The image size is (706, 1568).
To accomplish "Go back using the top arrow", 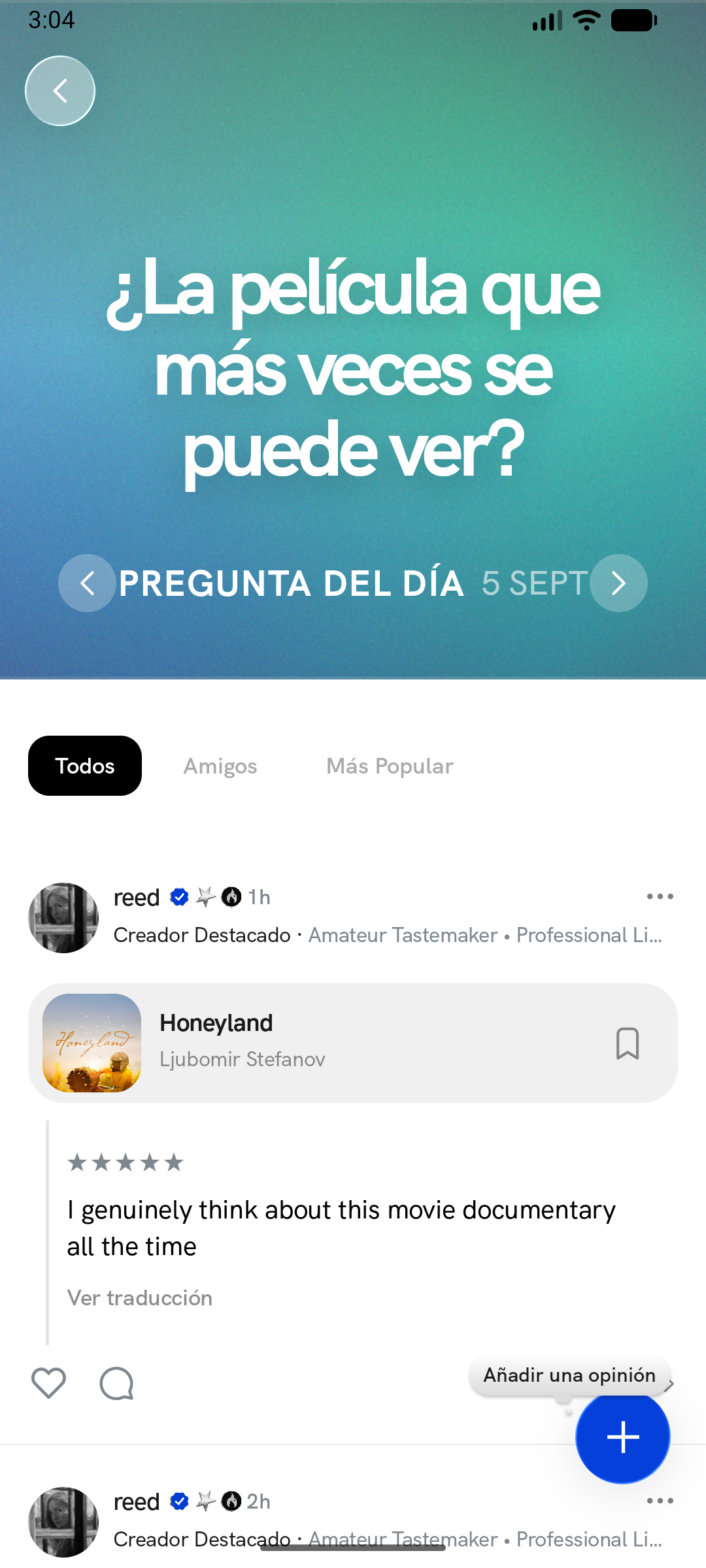I will click(x=60, y=91).
